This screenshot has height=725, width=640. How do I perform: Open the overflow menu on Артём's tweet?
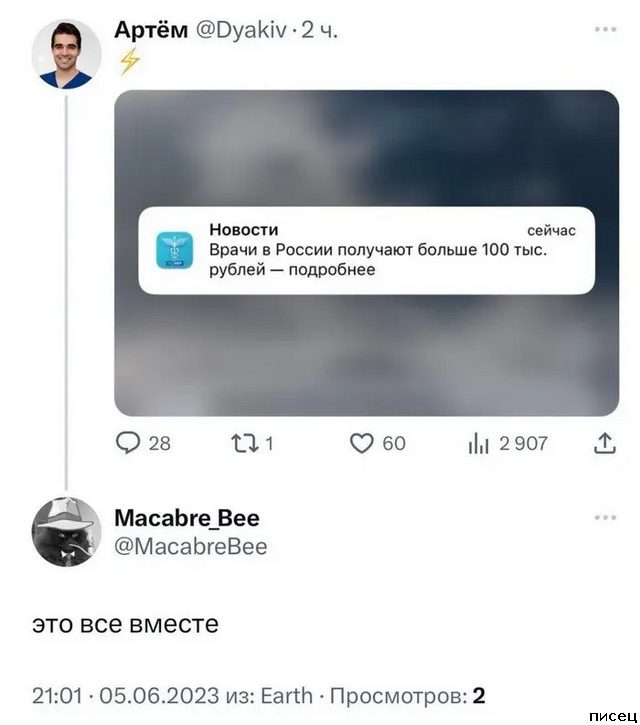click(606, 30)
